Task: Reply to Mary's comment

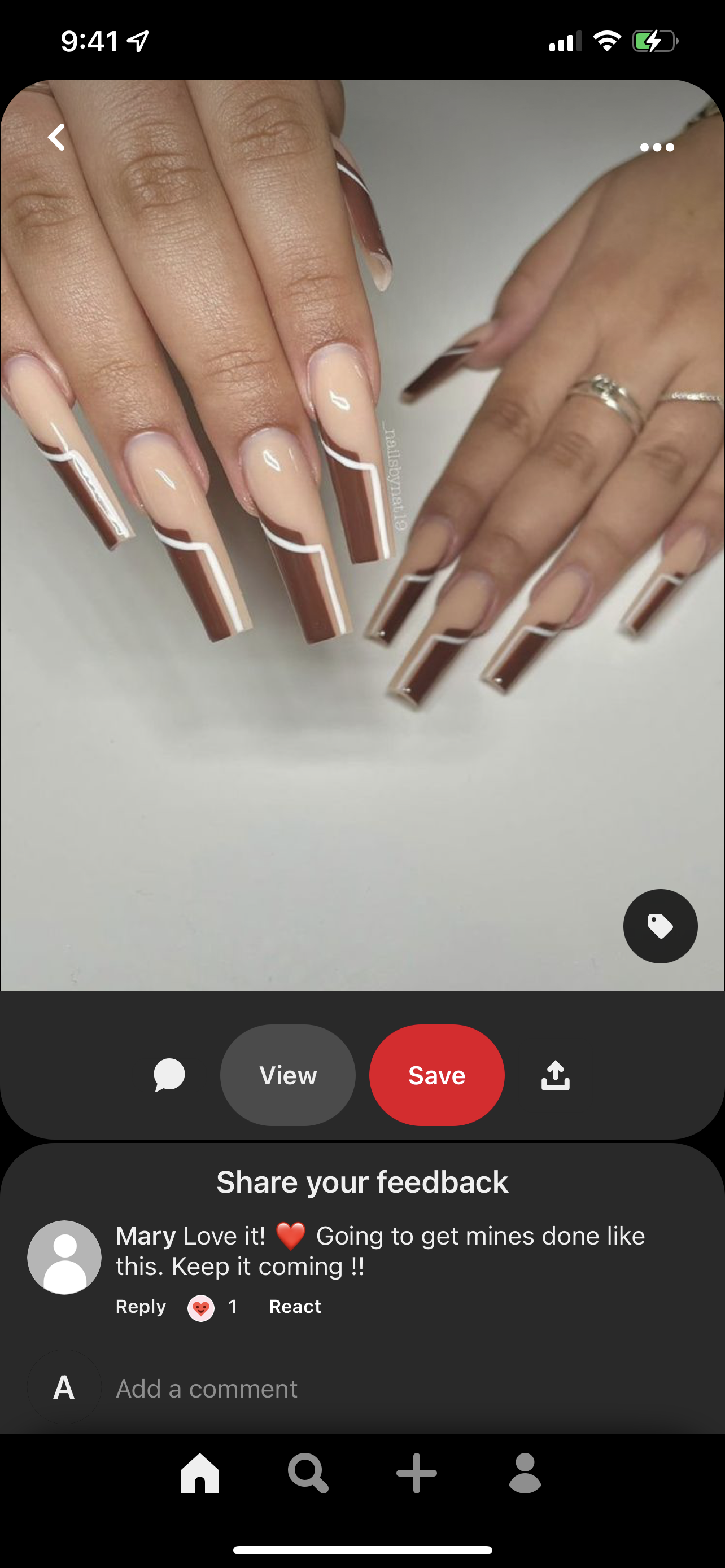Action: 141,1306
